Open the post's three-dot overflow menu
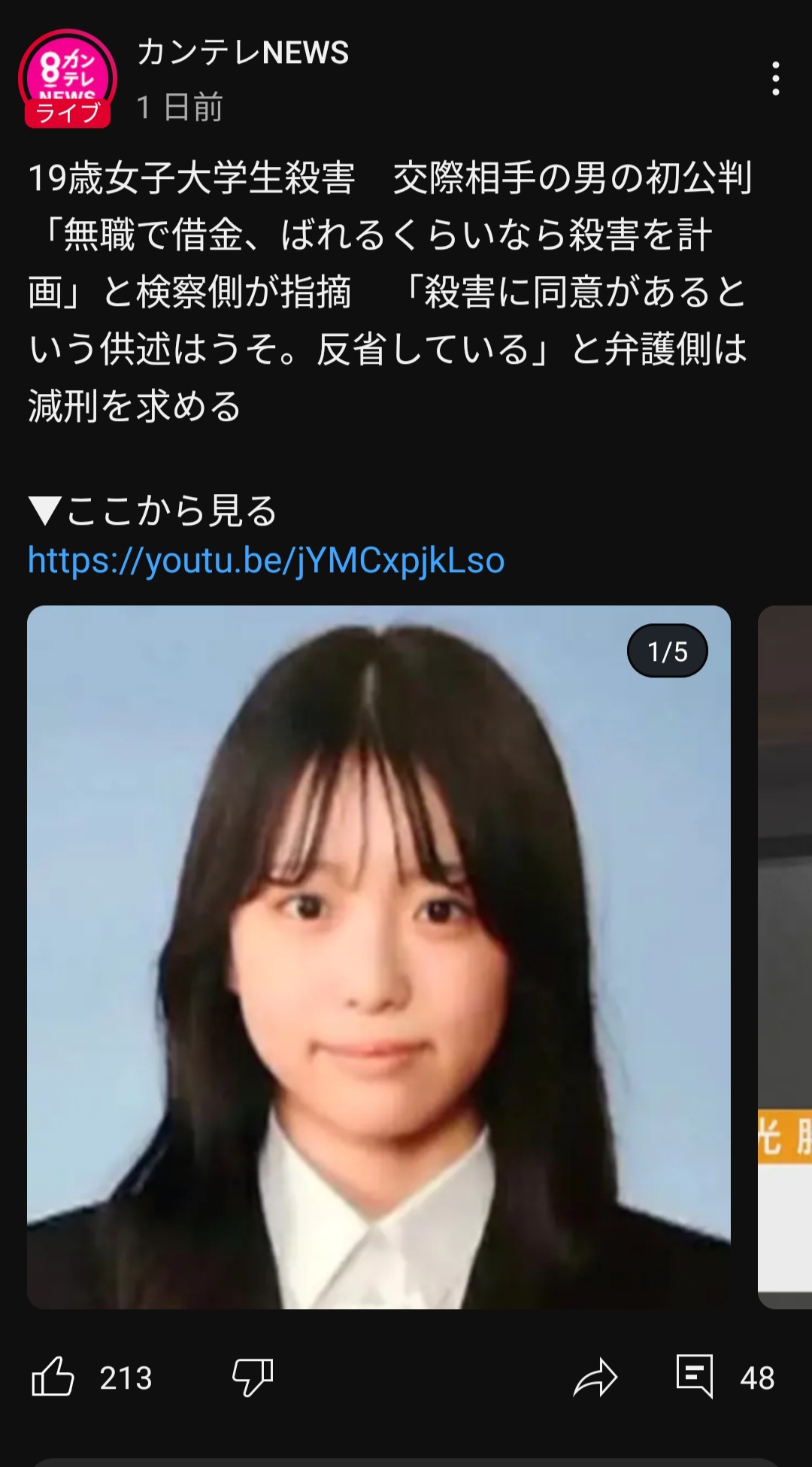This screenshot has width=812, height=1467. click(775, 79)
